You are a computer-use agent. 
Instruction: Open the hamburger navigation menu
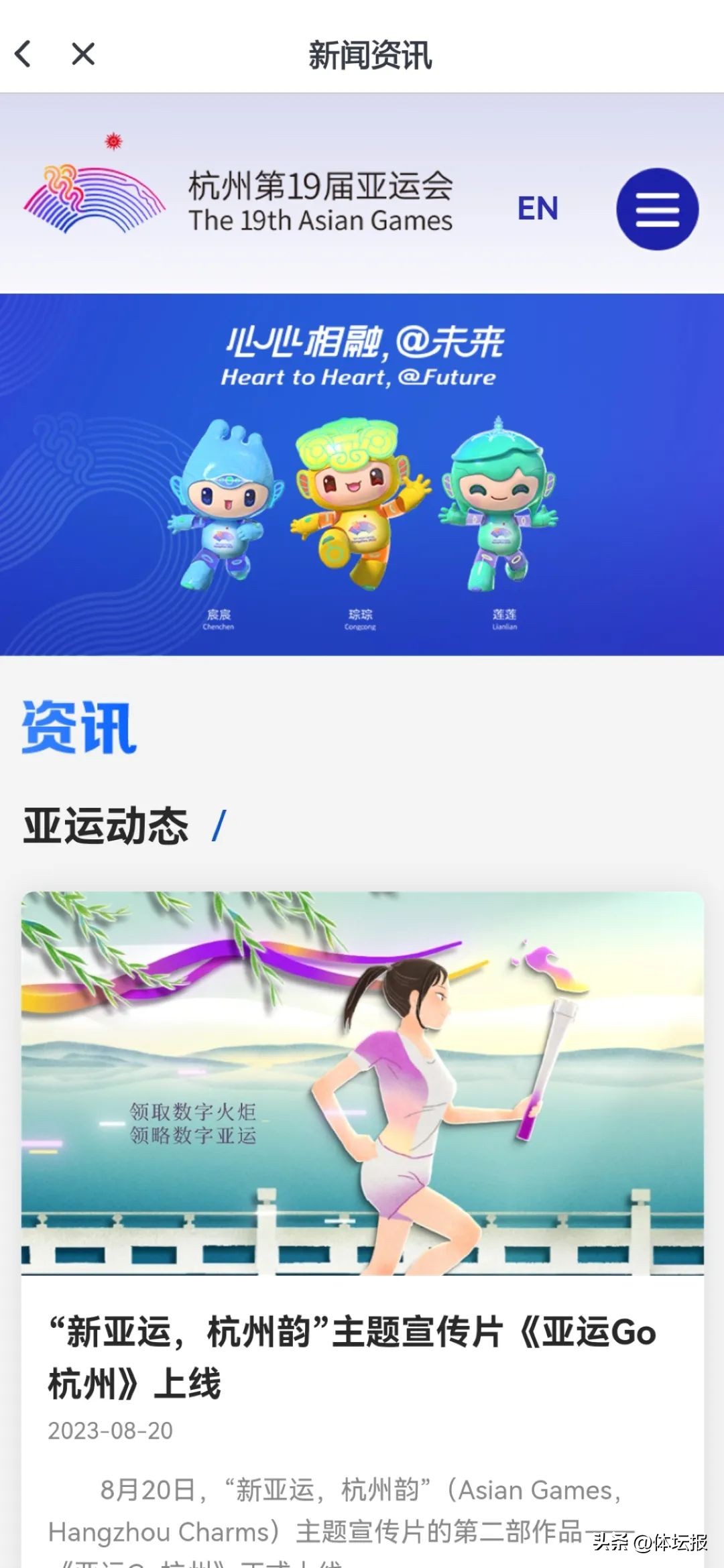[x=657, y=208]
